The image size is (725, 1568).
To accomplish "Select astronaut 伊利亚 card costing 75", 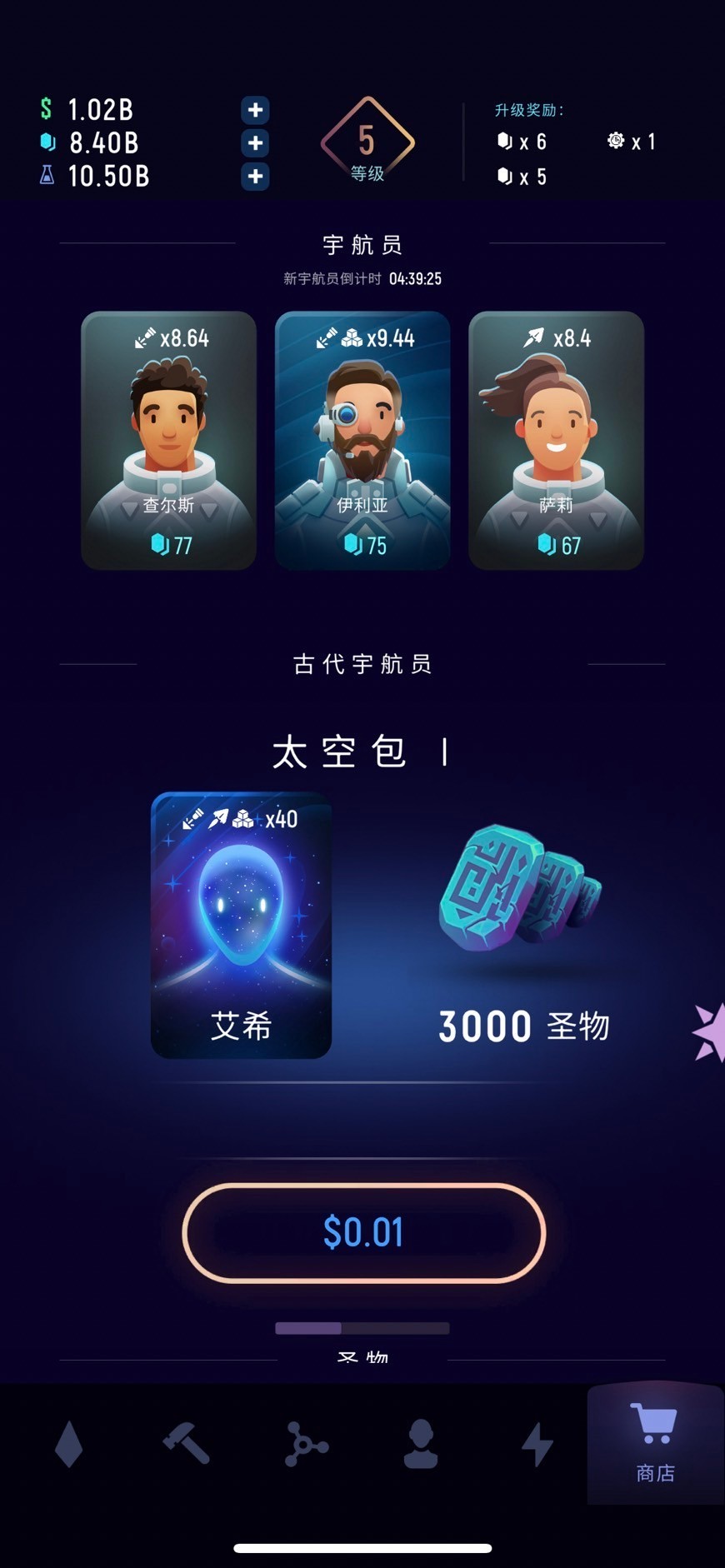I will [x=362, y=440].
